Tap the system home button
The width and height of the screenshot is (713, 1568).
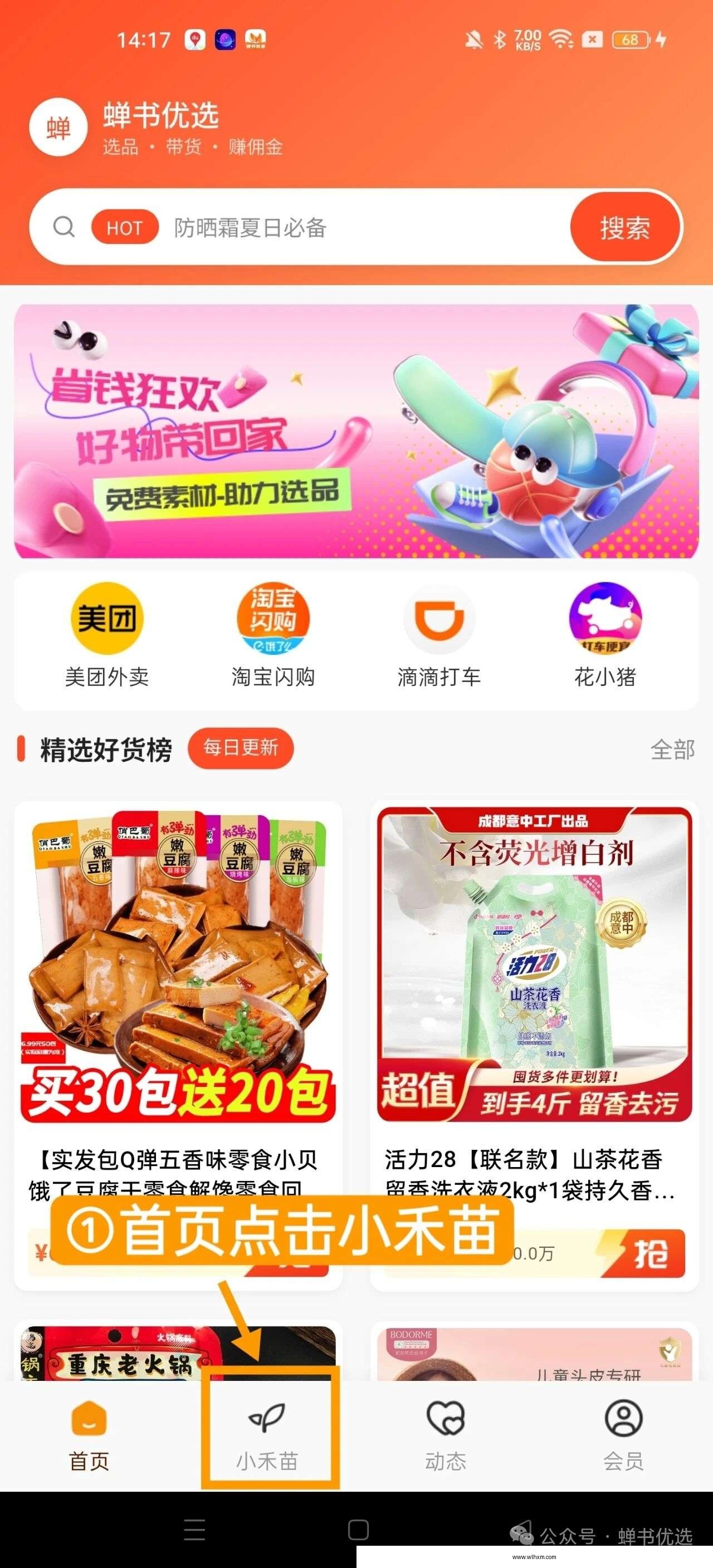[x=358, y=1530]
